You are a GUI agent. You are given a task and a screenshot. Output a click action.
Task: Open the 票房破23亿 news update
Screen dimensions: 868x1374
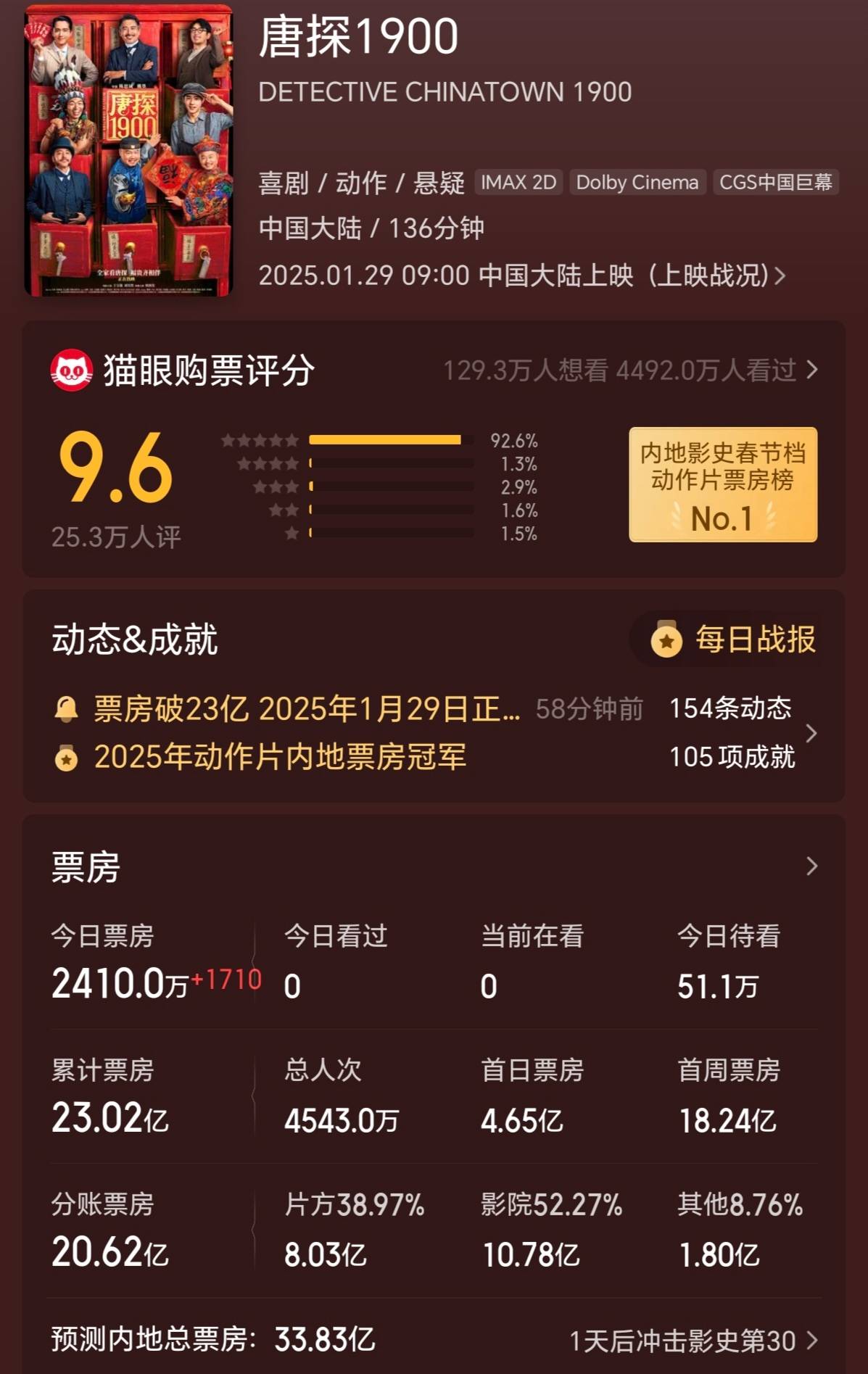[307, 709]
